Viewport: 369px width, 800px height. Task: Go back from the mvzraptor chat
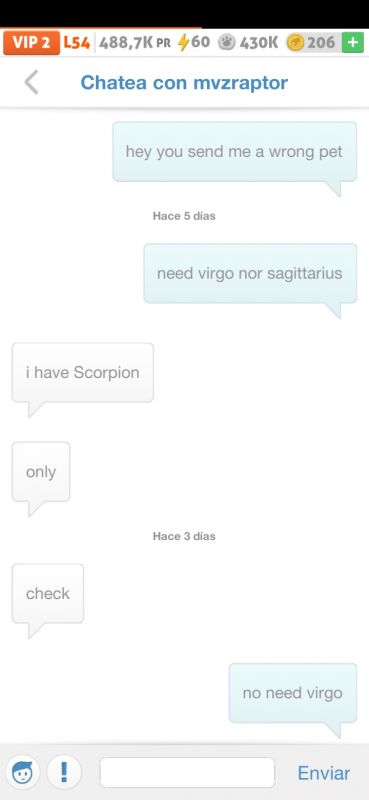click(x=32, y=83)
